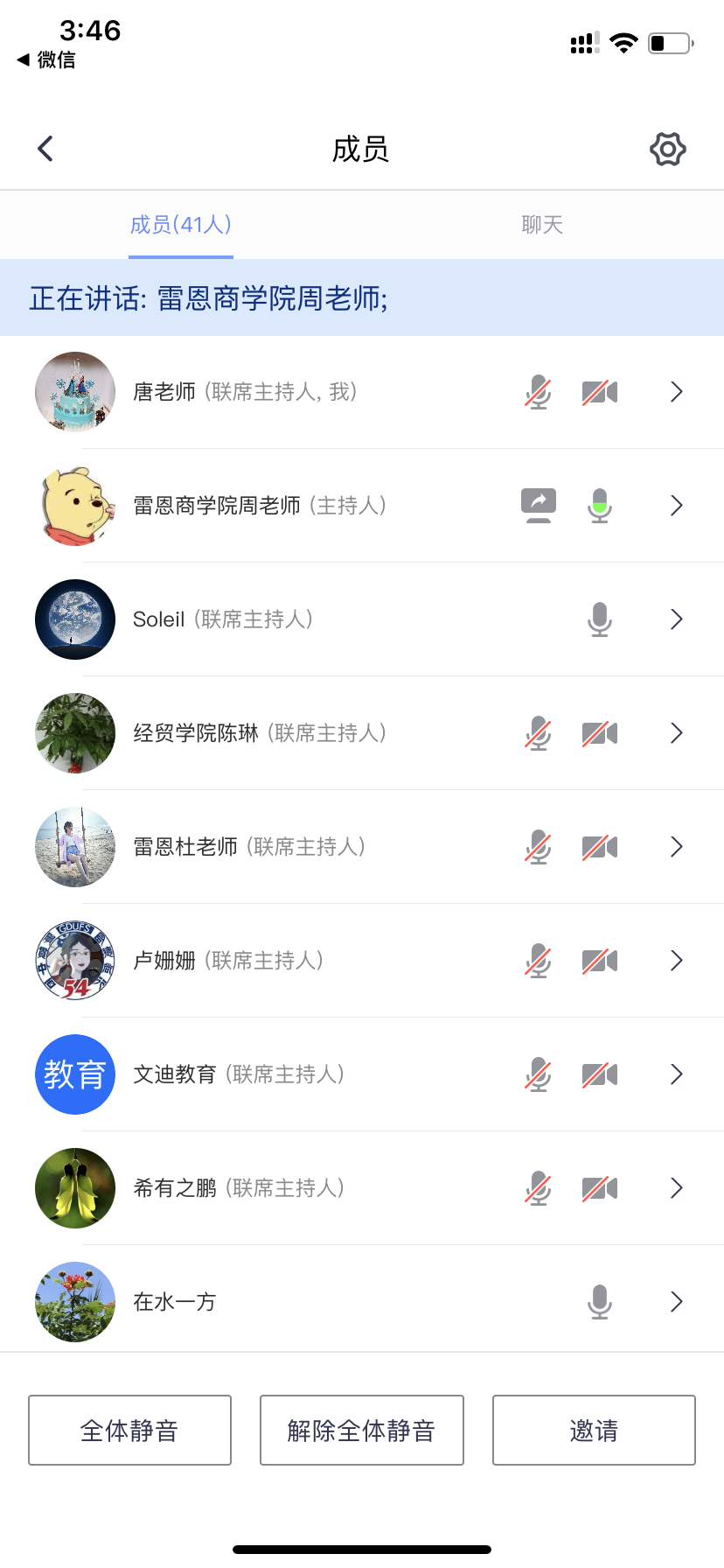The image size is (724, 1568).
Task: Open 唐老师's member options
Action: (x=676, y=392)
